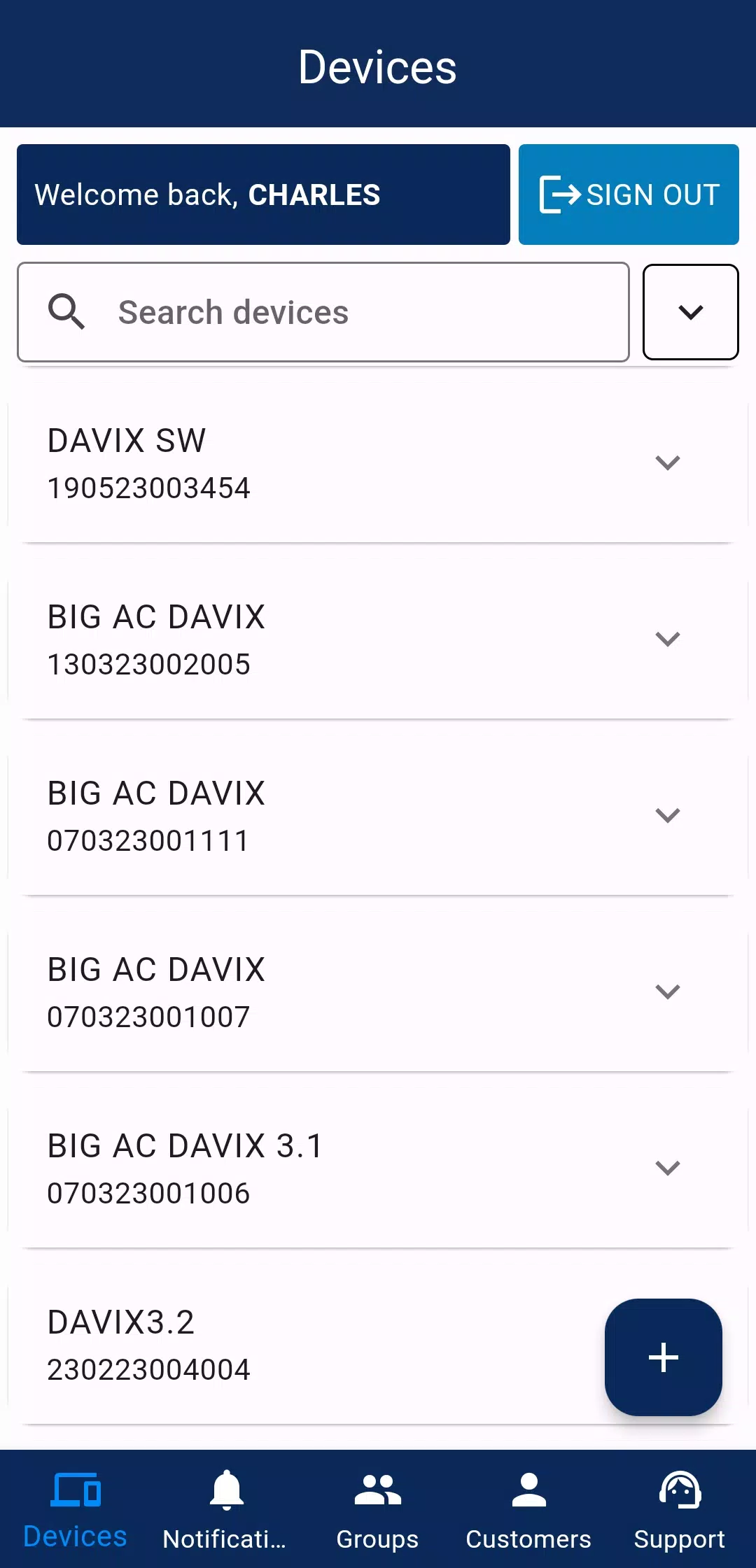
Task: Sign out of the account
Action: 629,195
